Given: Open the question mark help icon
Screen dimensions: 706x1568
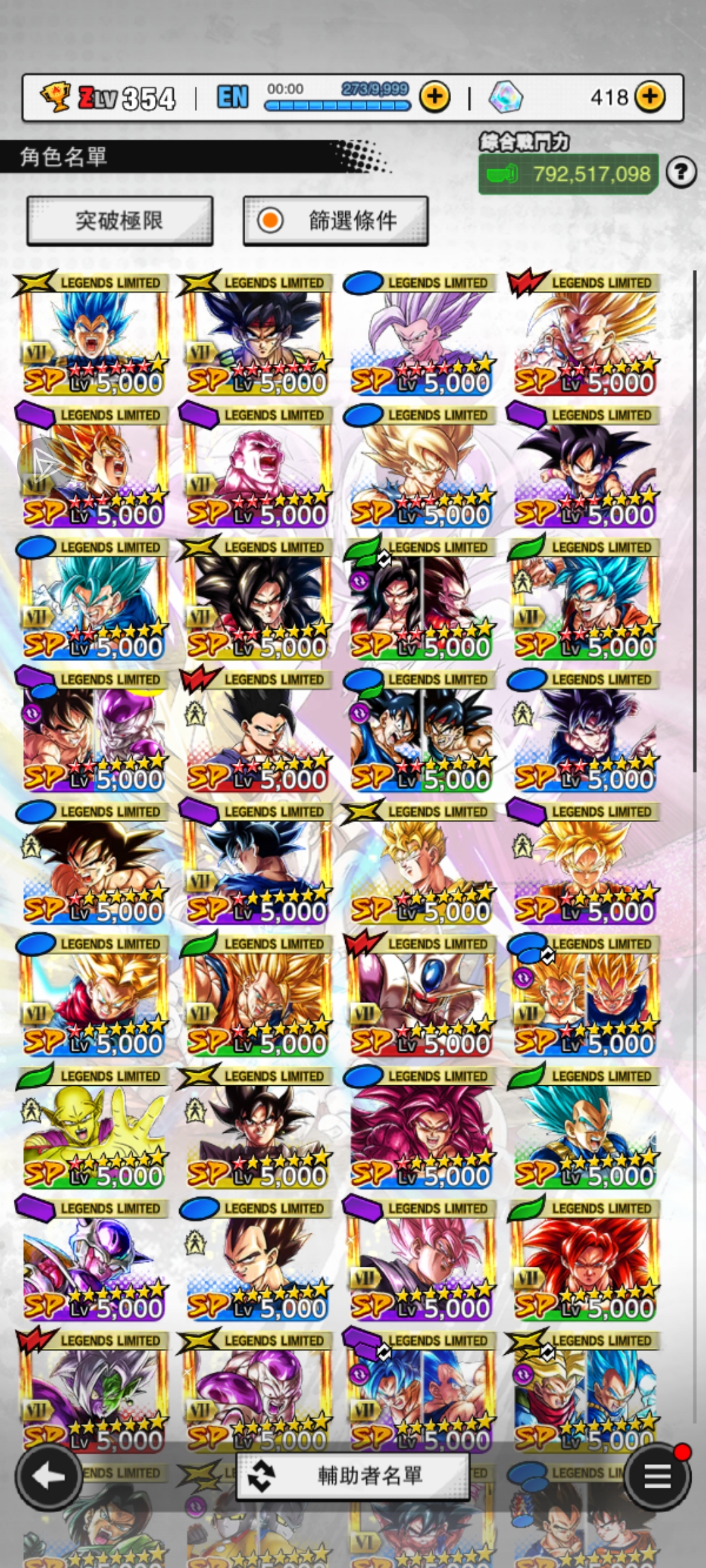Looking at the screenshot, I should 681,173.
